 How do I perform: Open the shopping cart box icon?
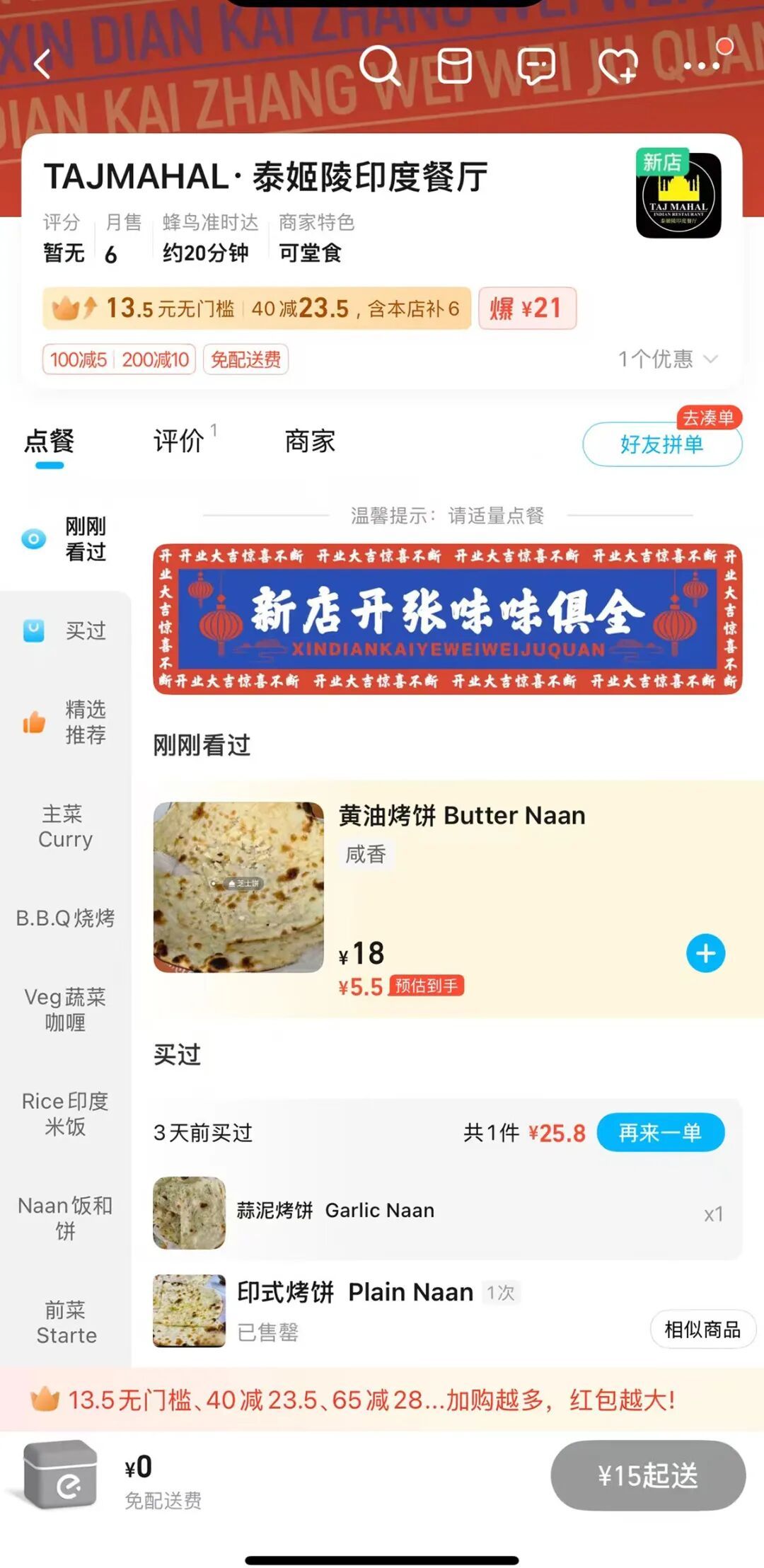click(x=60, y=1475)
